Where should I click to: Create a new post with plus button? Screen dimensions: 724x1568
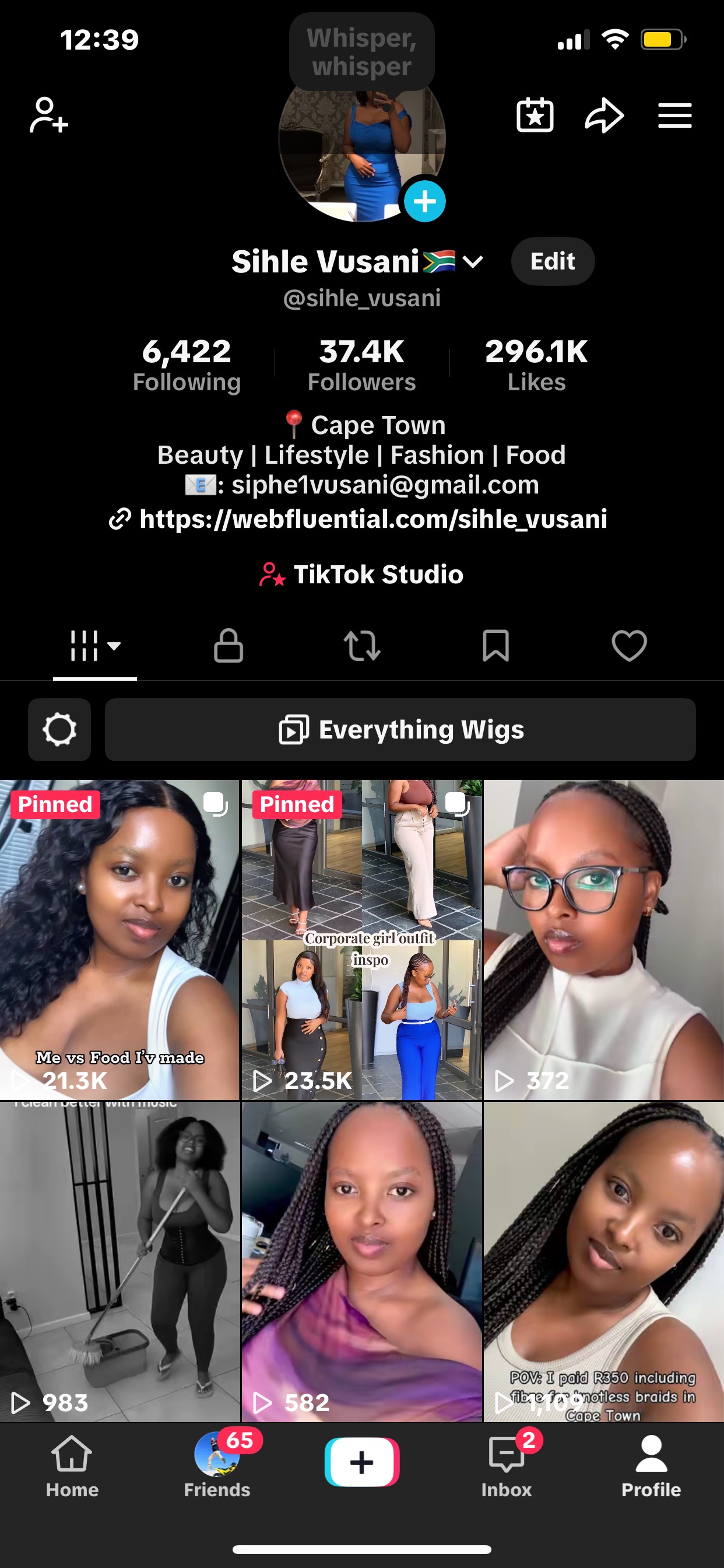(x=361, y=1461)
